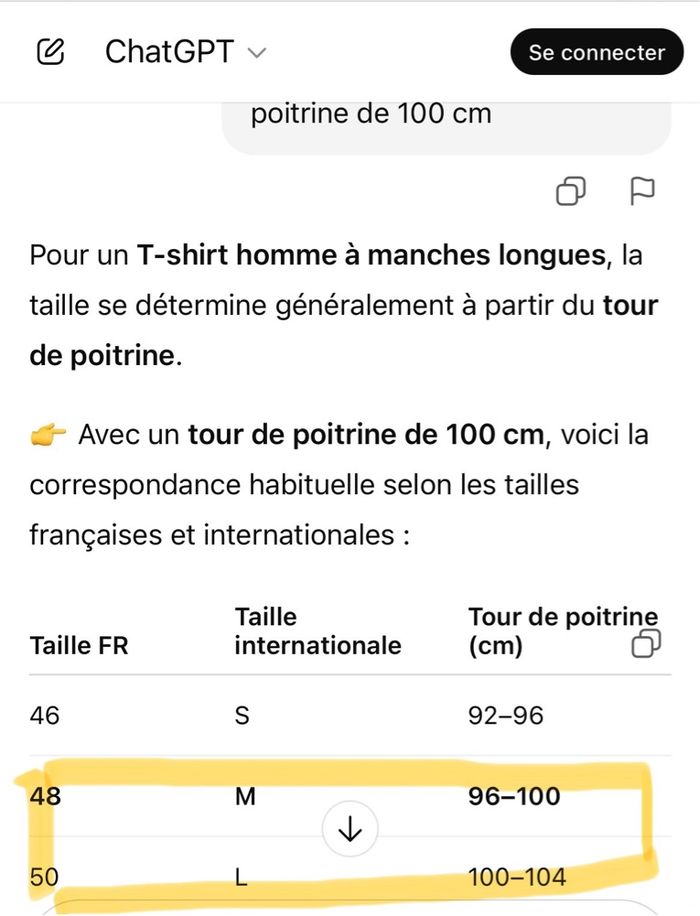Copy the size table

tap(646, 645)
